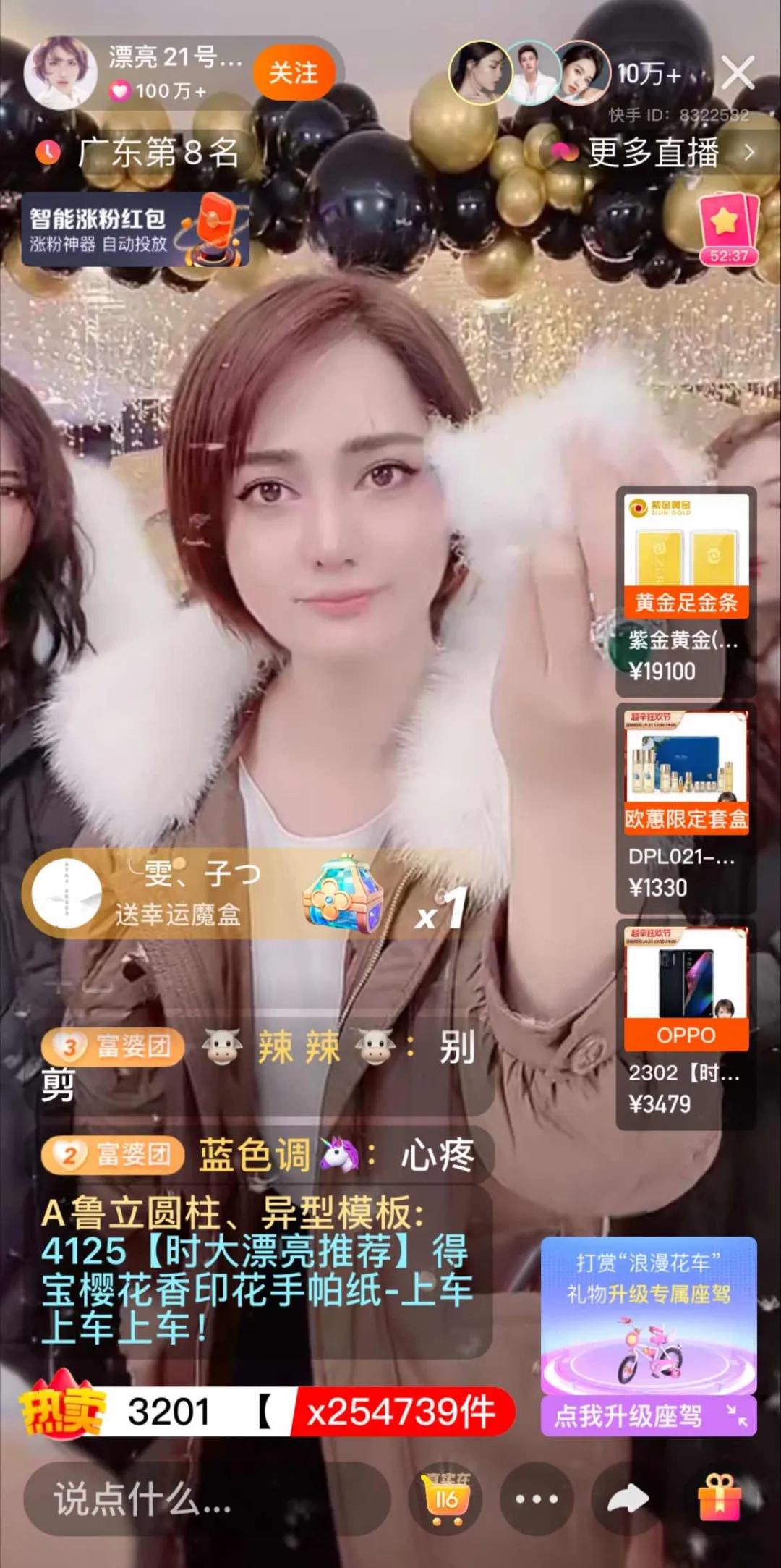Open the 智能涨粉红包 banner

tap(135, 230)
